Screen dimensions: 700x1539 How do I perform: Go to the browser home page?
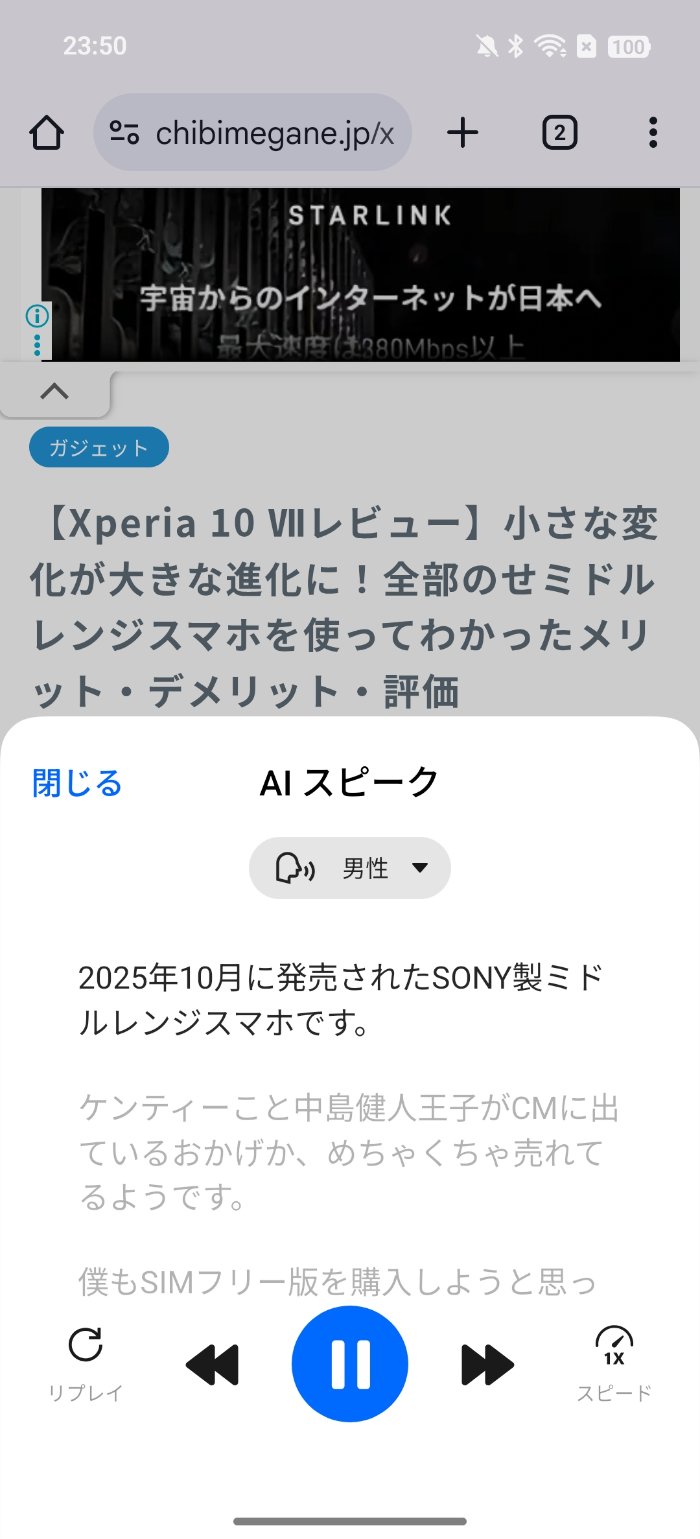pos(47,132)
